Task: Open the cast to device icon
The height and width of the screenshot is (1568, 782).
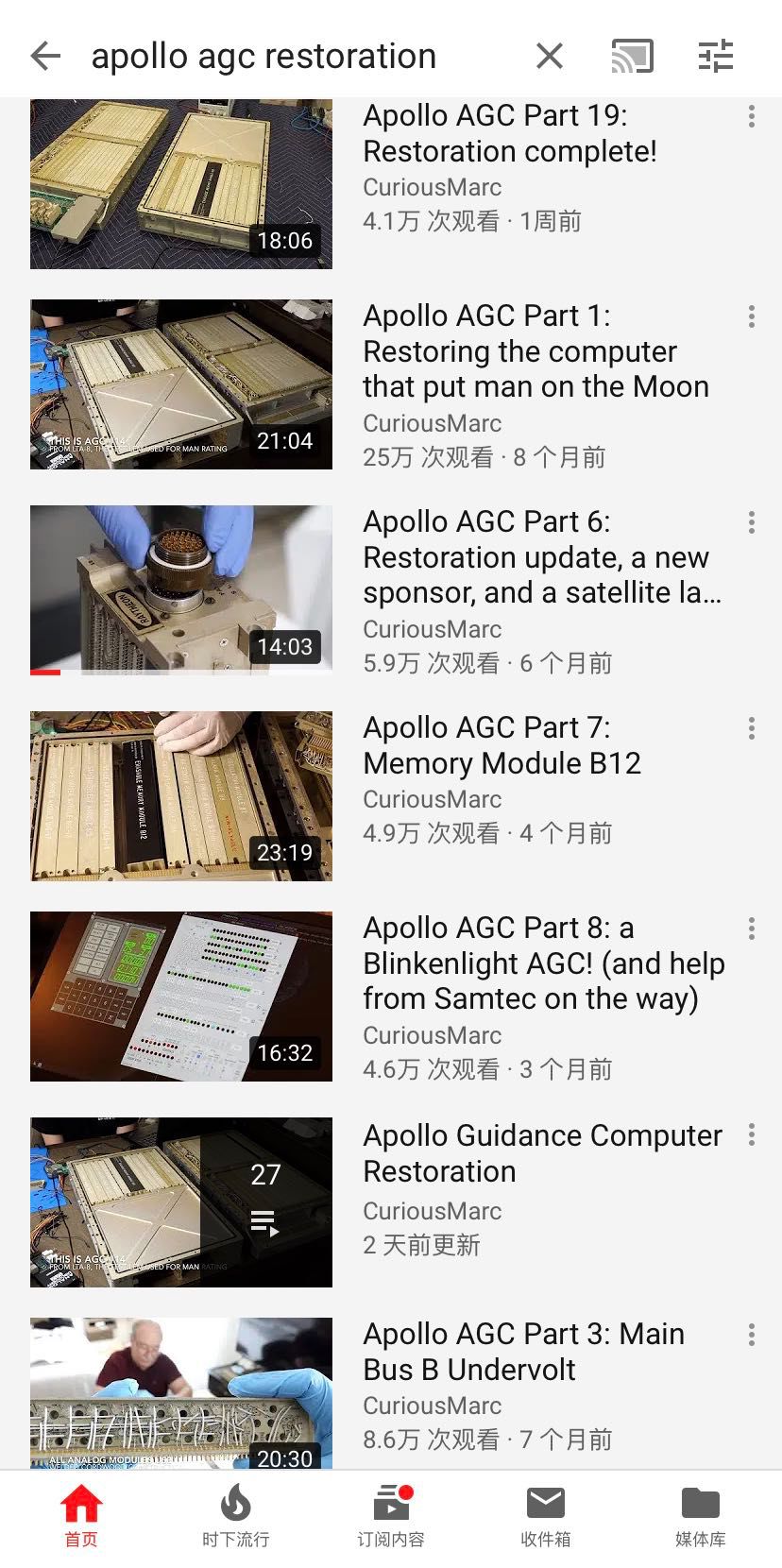Action: point(632,57)
